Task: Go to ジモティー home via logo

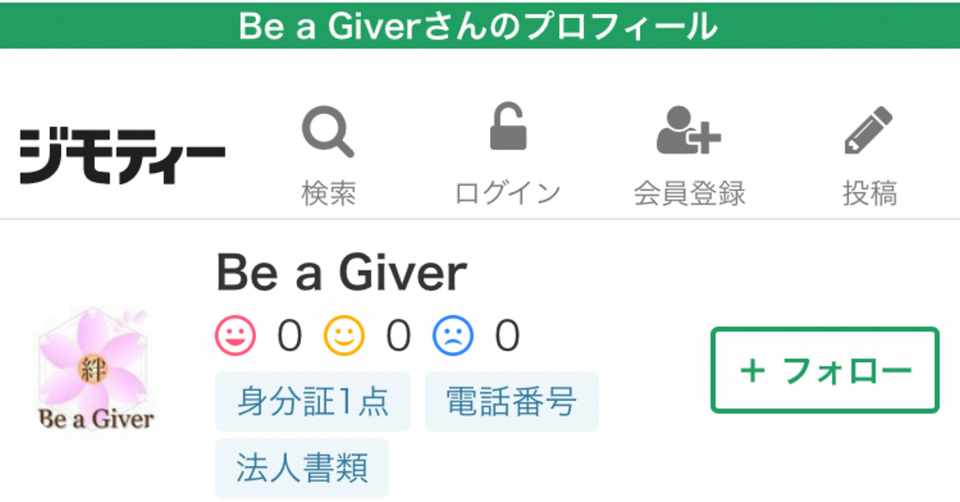Action: tap(122, 158)
